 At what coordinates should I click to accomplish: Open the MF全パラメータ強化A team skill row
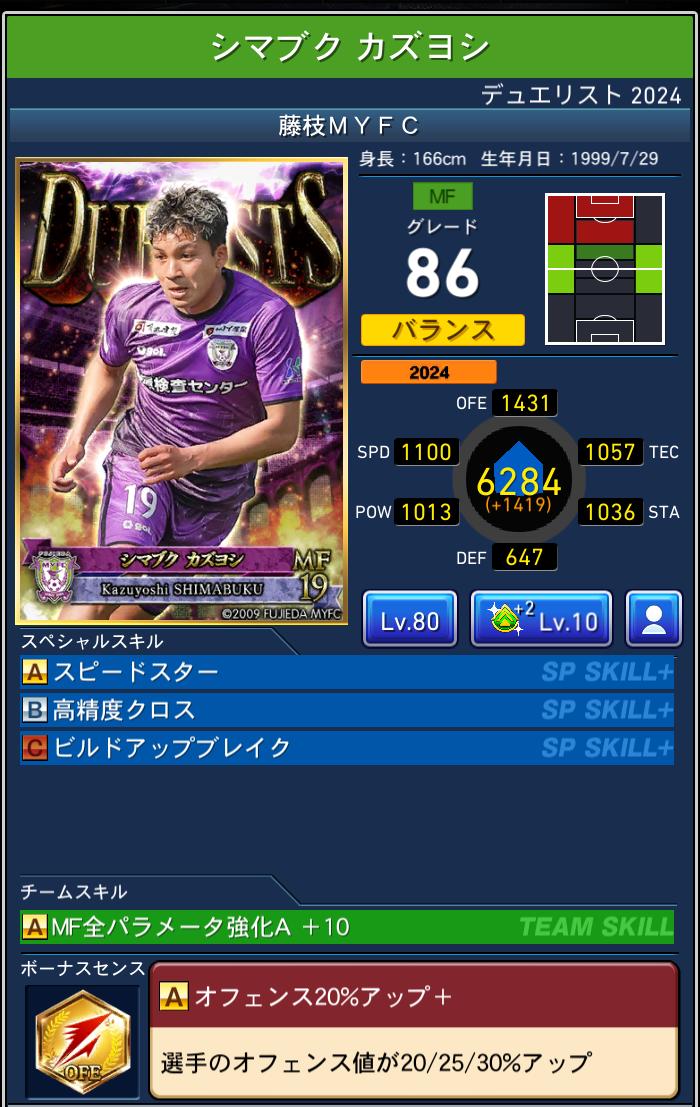tap(347, 927)
